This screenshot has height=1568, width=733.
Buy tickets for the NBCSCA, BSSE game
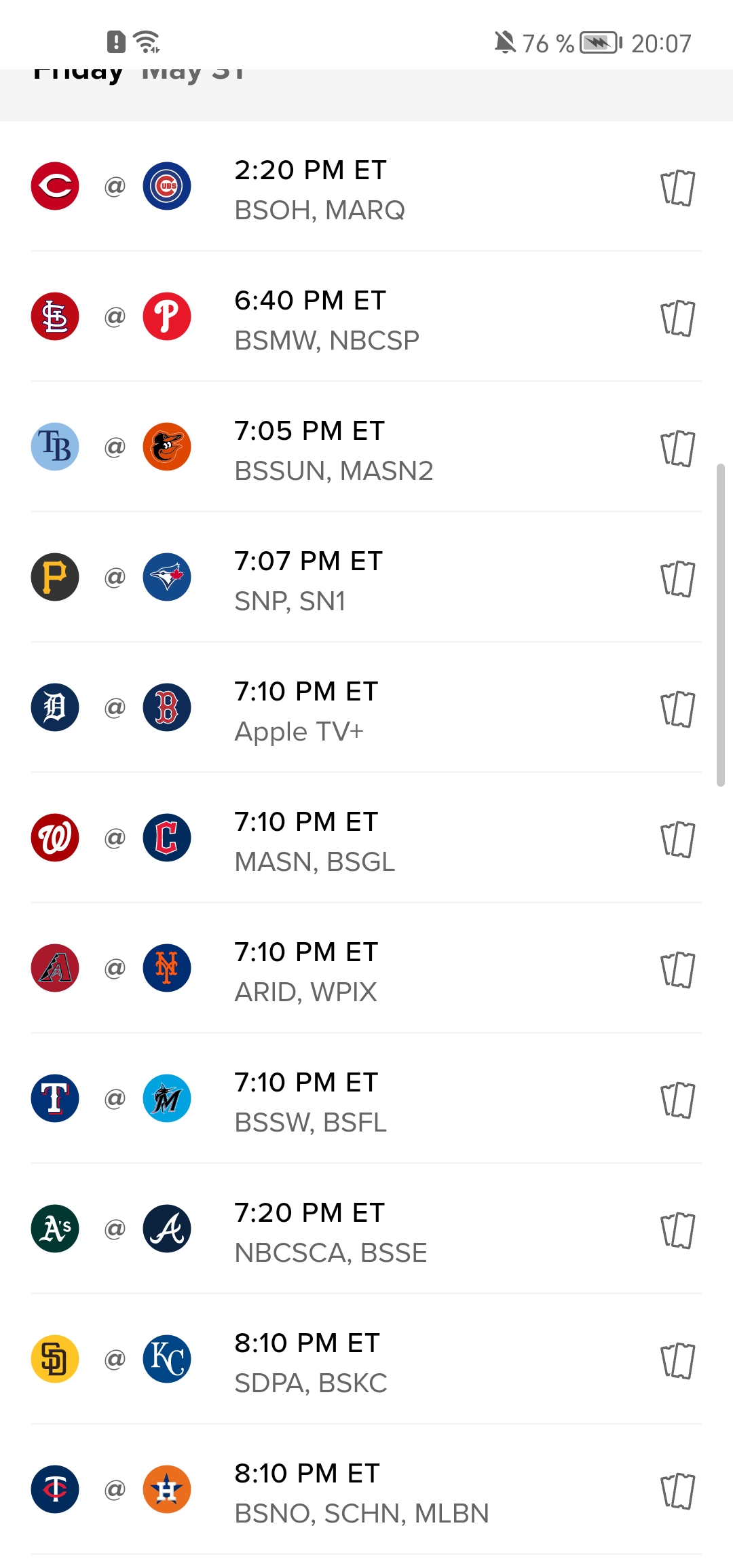(677, 1231)
